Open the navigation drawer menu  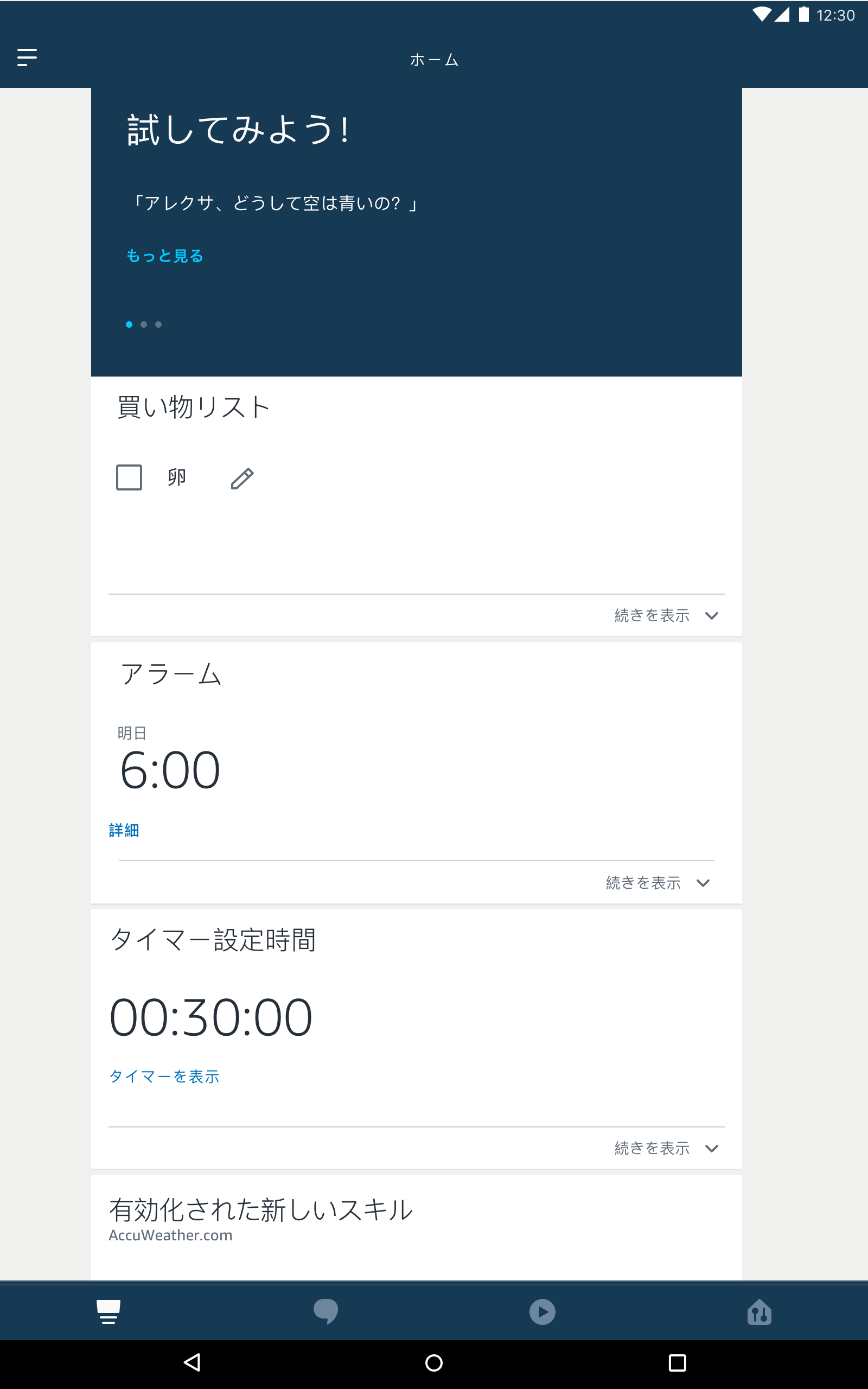26,58
